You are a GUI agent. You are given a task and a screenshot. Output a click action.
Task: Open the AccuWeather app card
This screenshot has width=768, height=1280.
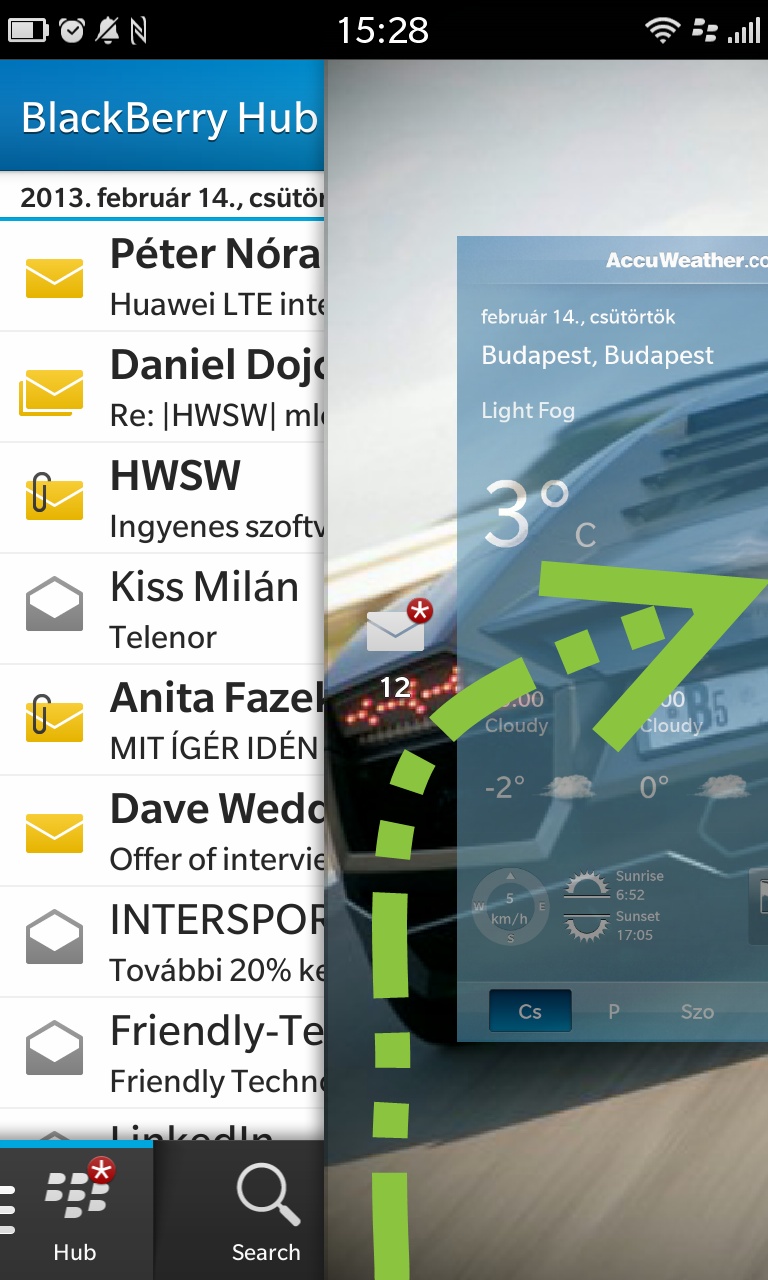click(612, 640)
